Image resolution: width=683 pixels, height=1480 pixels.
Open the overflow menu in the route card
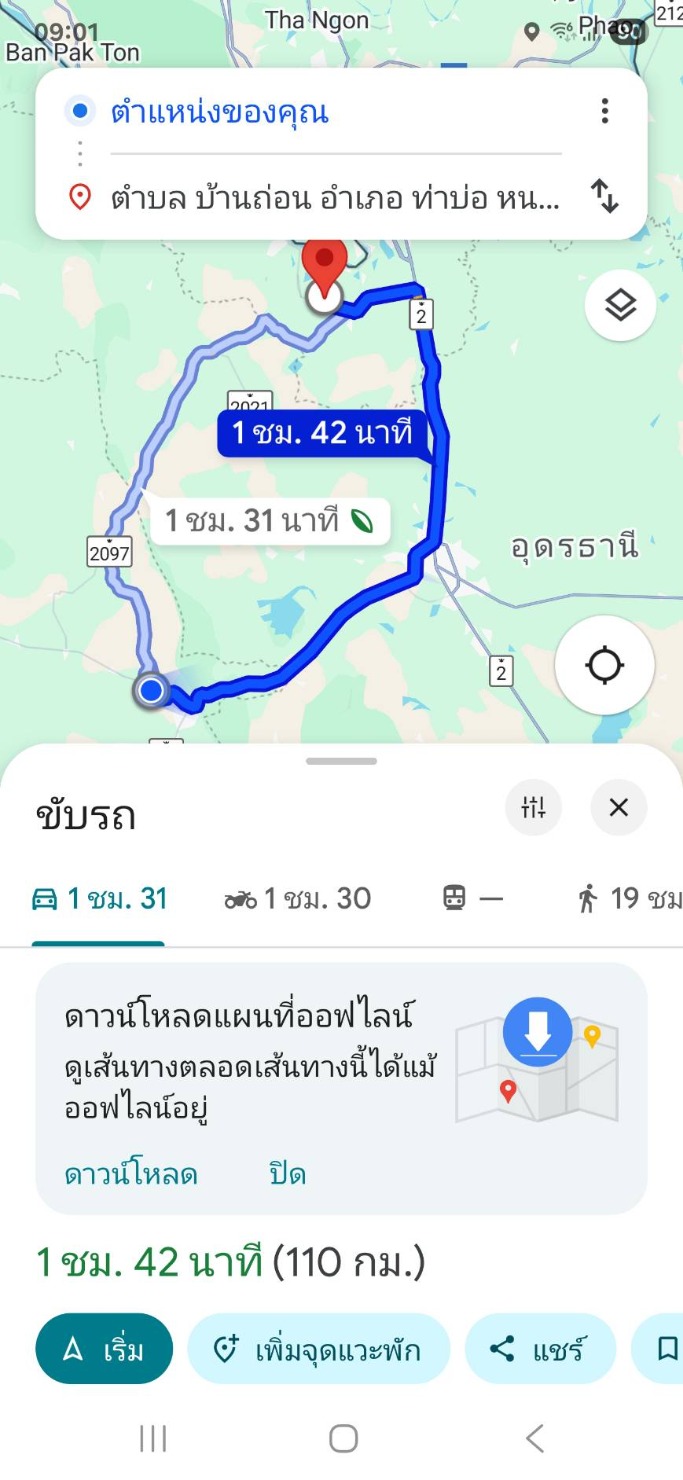[604, 111]
